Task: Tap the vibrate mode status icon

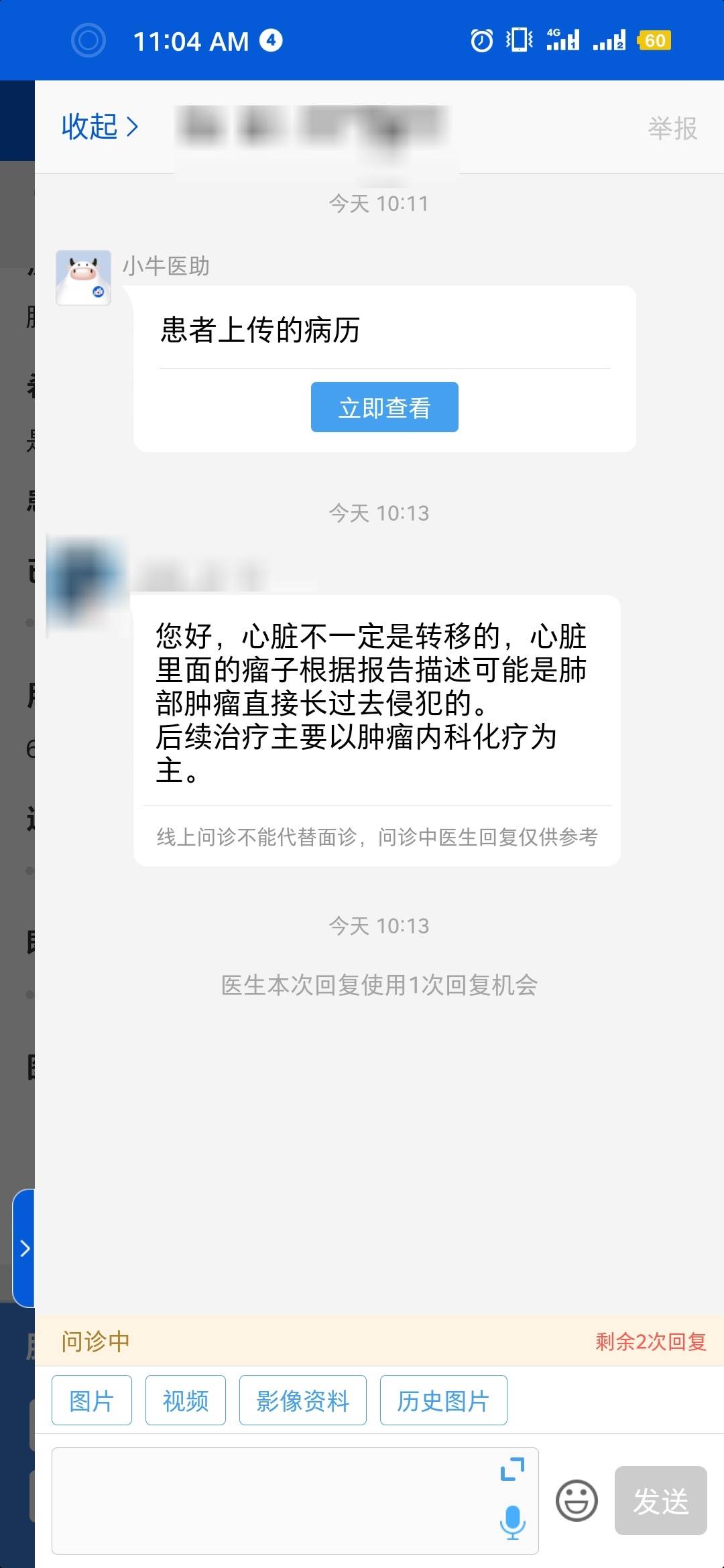Action: (x=516, y=40)
